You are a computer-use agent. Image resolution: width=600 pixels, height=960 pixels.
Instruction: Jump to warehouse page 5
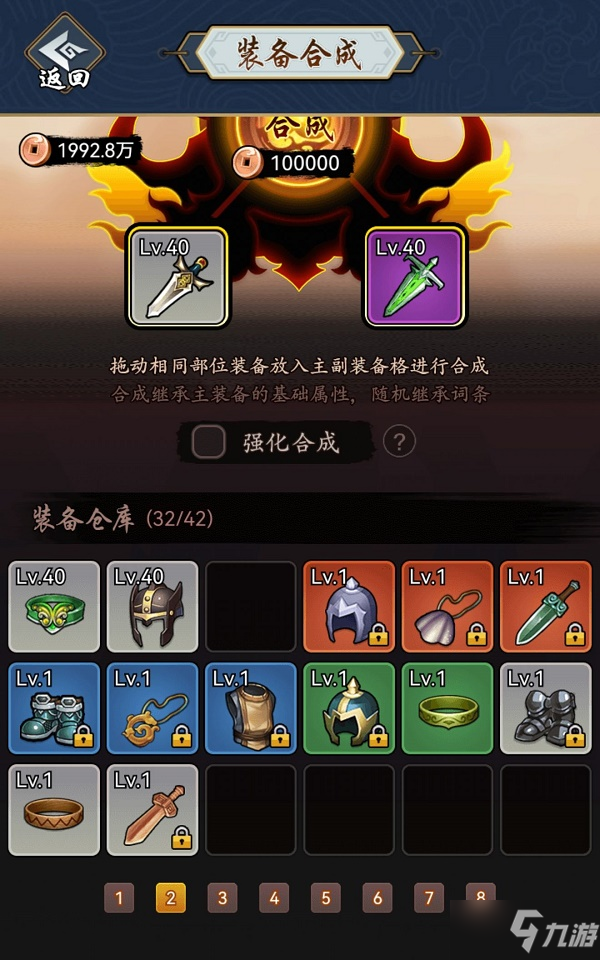325,897
